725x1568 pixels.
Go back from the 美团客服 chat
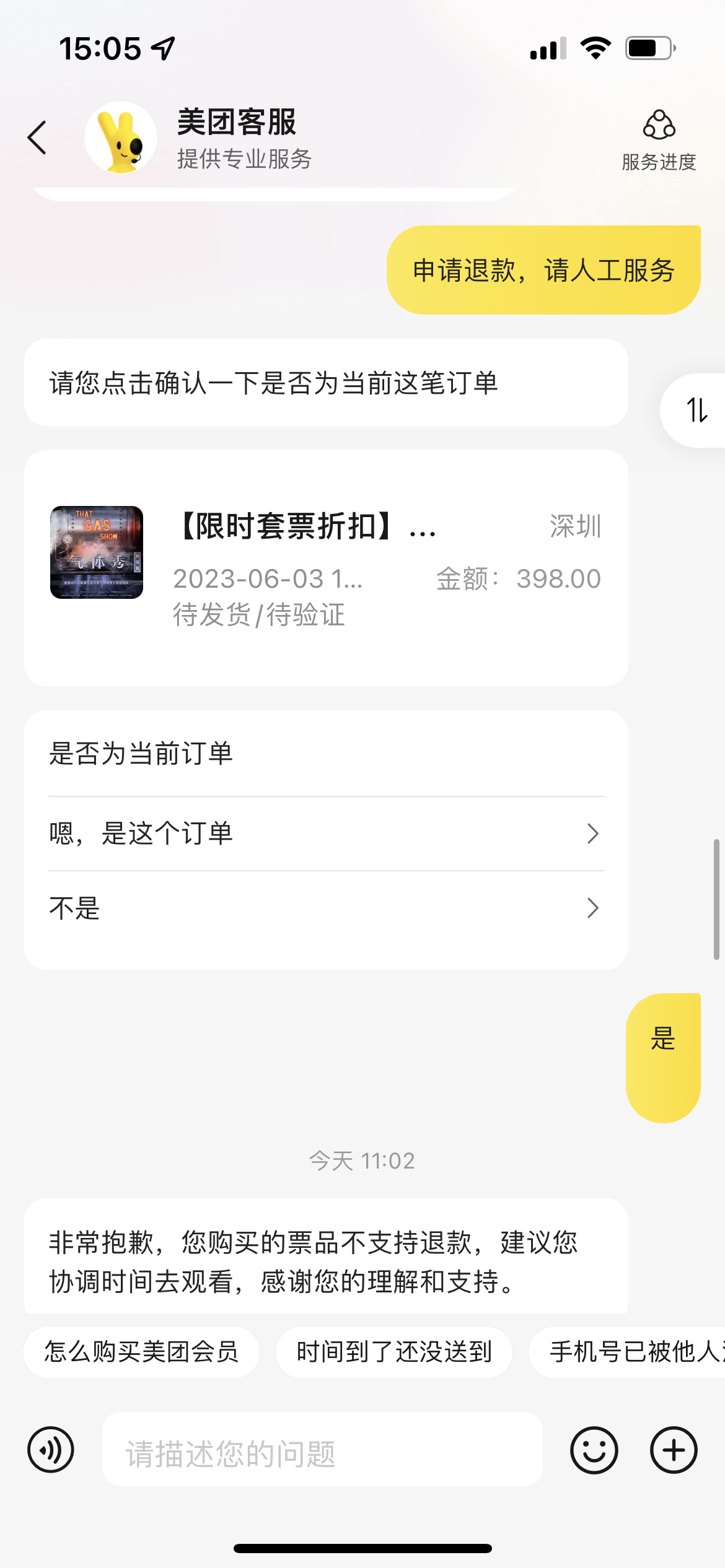click(38, 137)
